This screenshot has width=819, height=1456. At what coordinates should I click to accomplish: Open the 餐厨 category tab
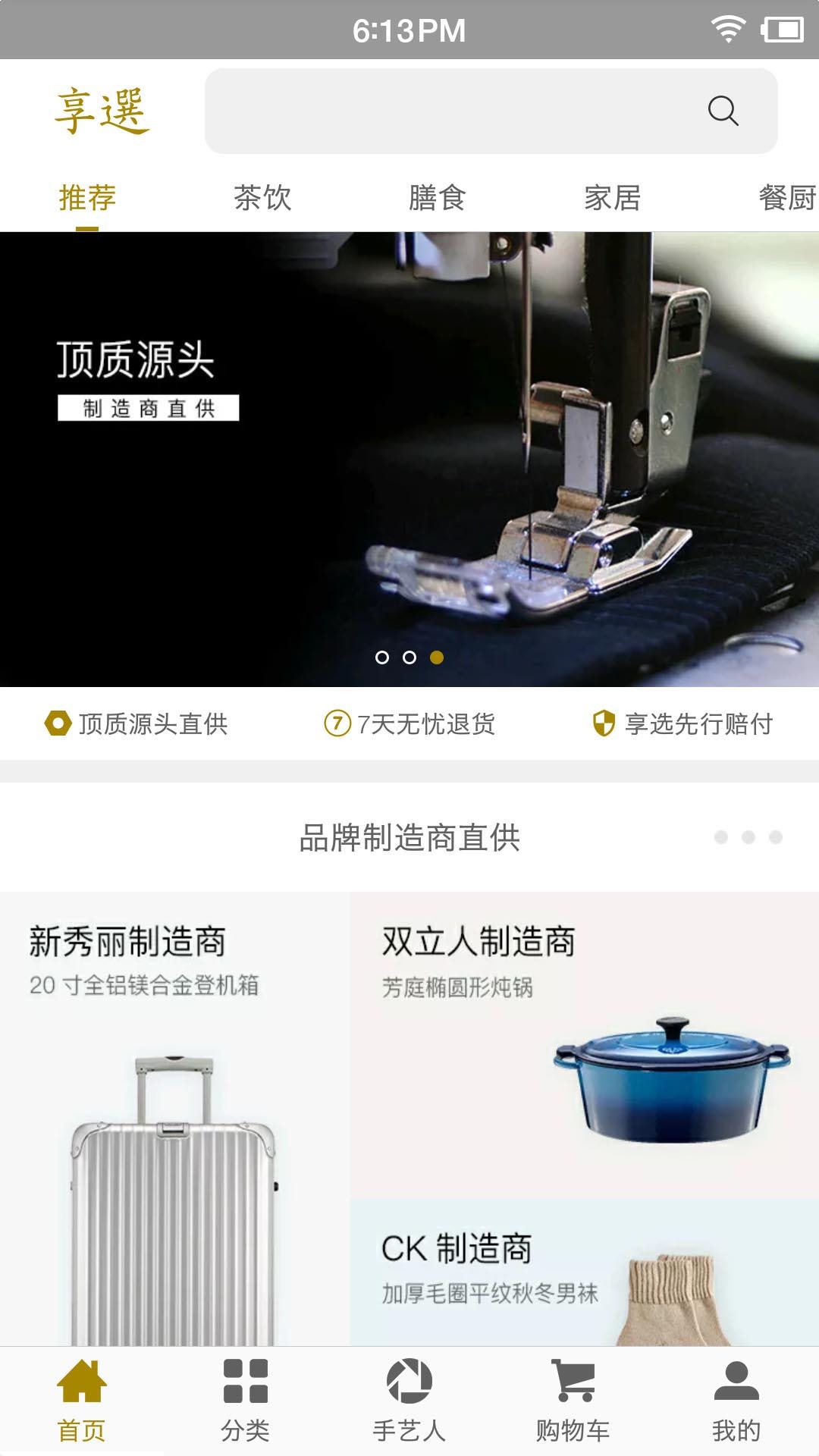(x=787, y=198)
